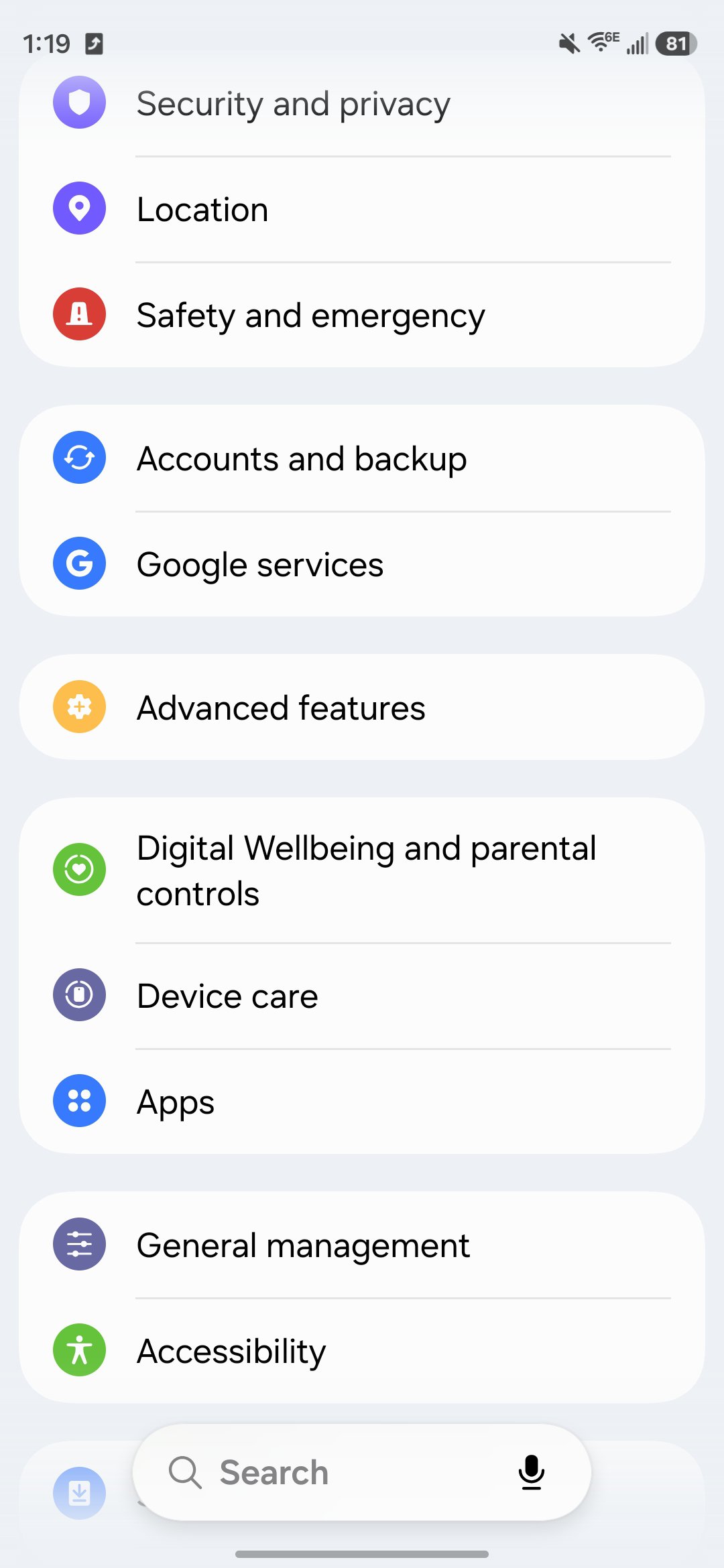Open Security and privacy settings
Screen dimensions: 724x1568
pyautogui.click(x=362, y=104)
